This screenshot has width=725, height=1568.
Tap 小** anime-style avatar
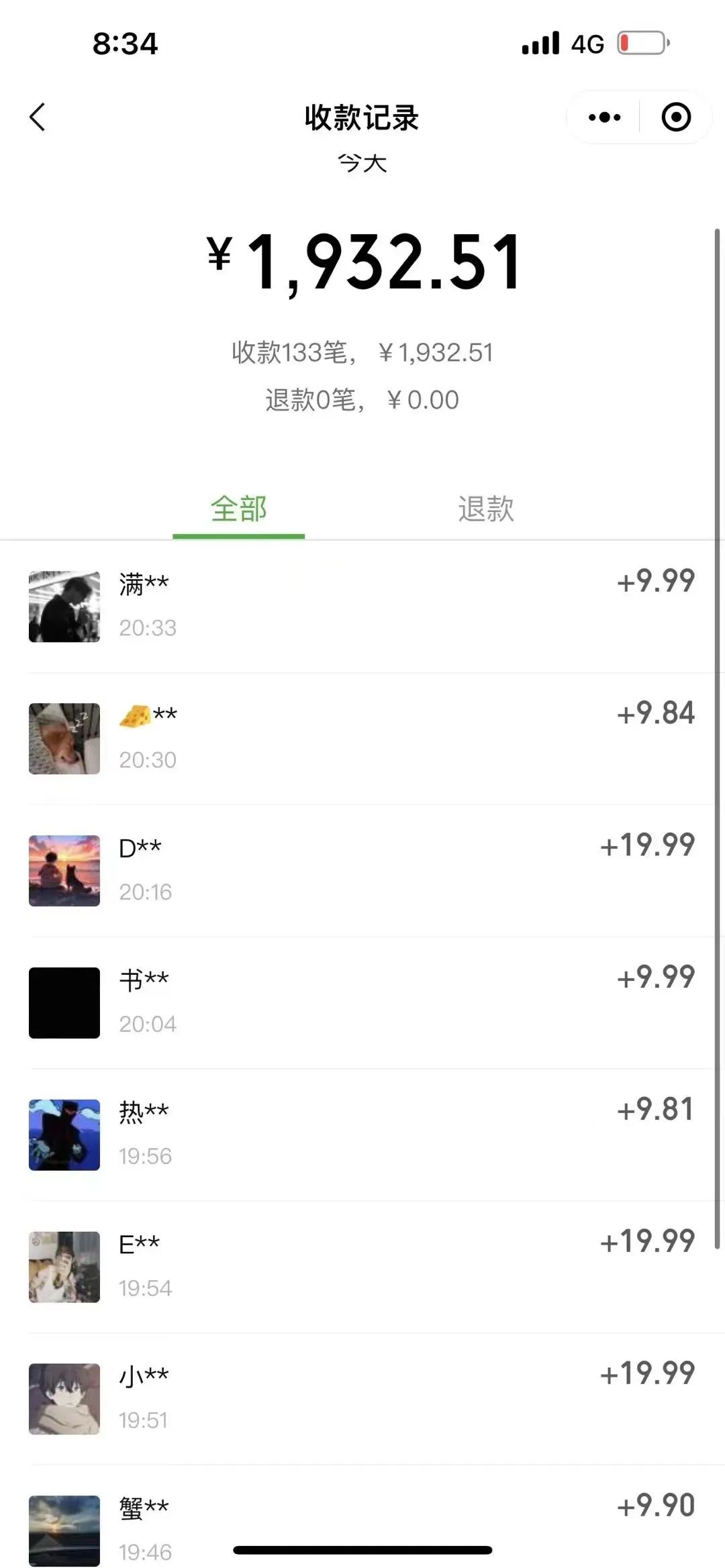pyautogui.click(x=64, y=1396)
